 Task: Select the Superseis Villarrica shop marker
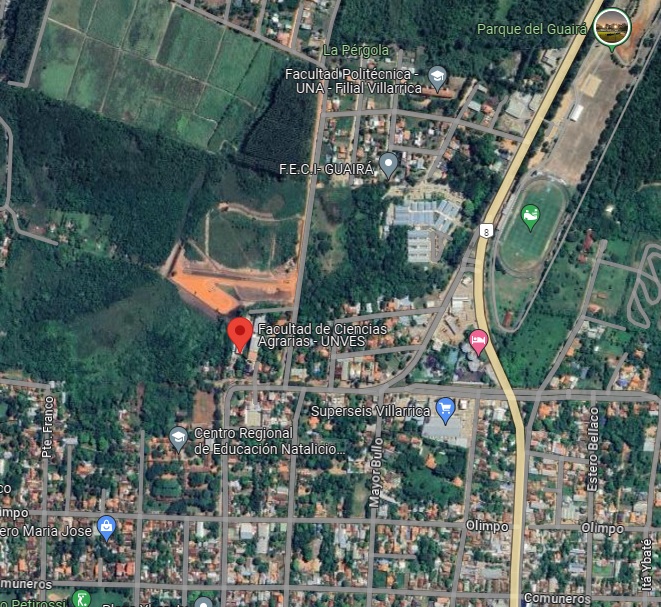446,410
